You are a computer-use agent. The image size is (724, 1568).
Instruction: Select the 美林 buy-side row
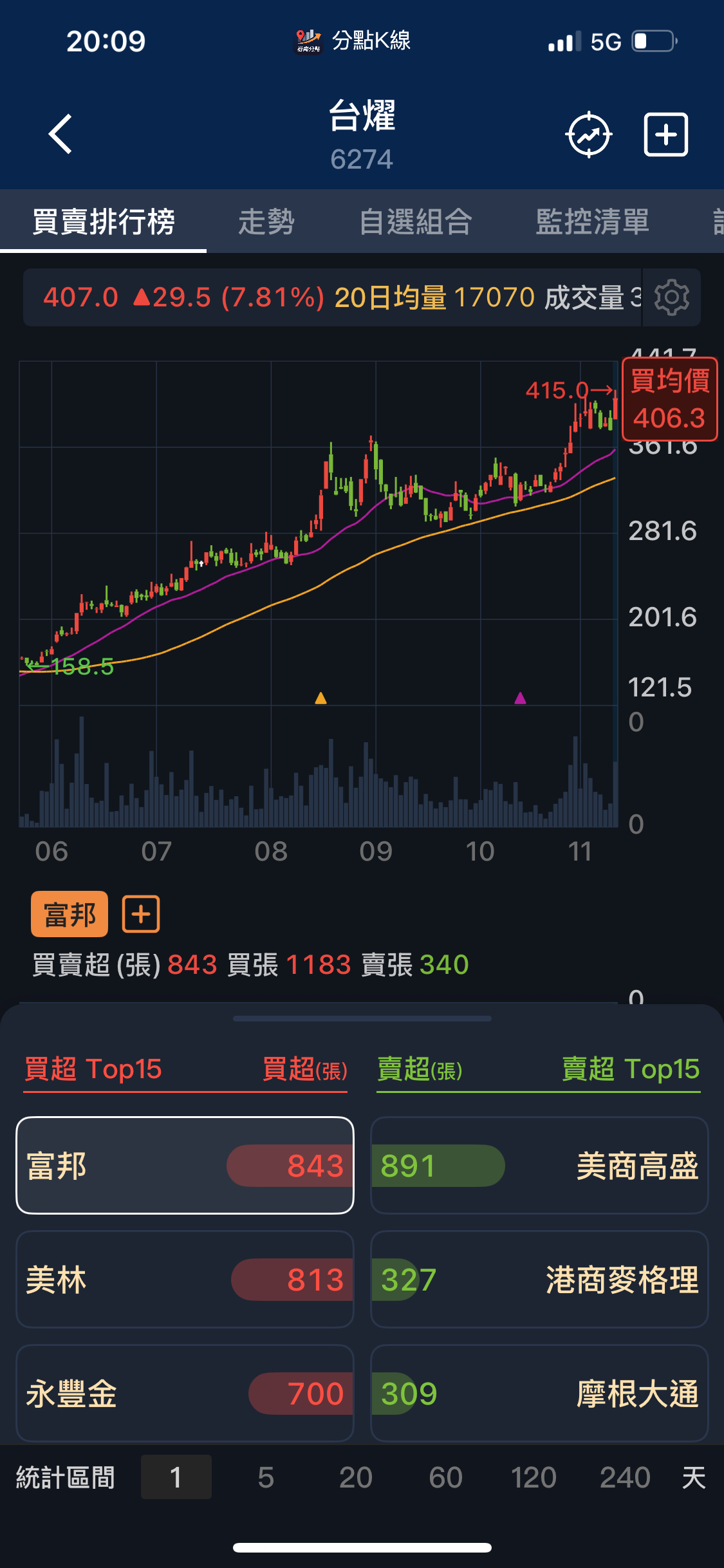[x=185, y=1280]
